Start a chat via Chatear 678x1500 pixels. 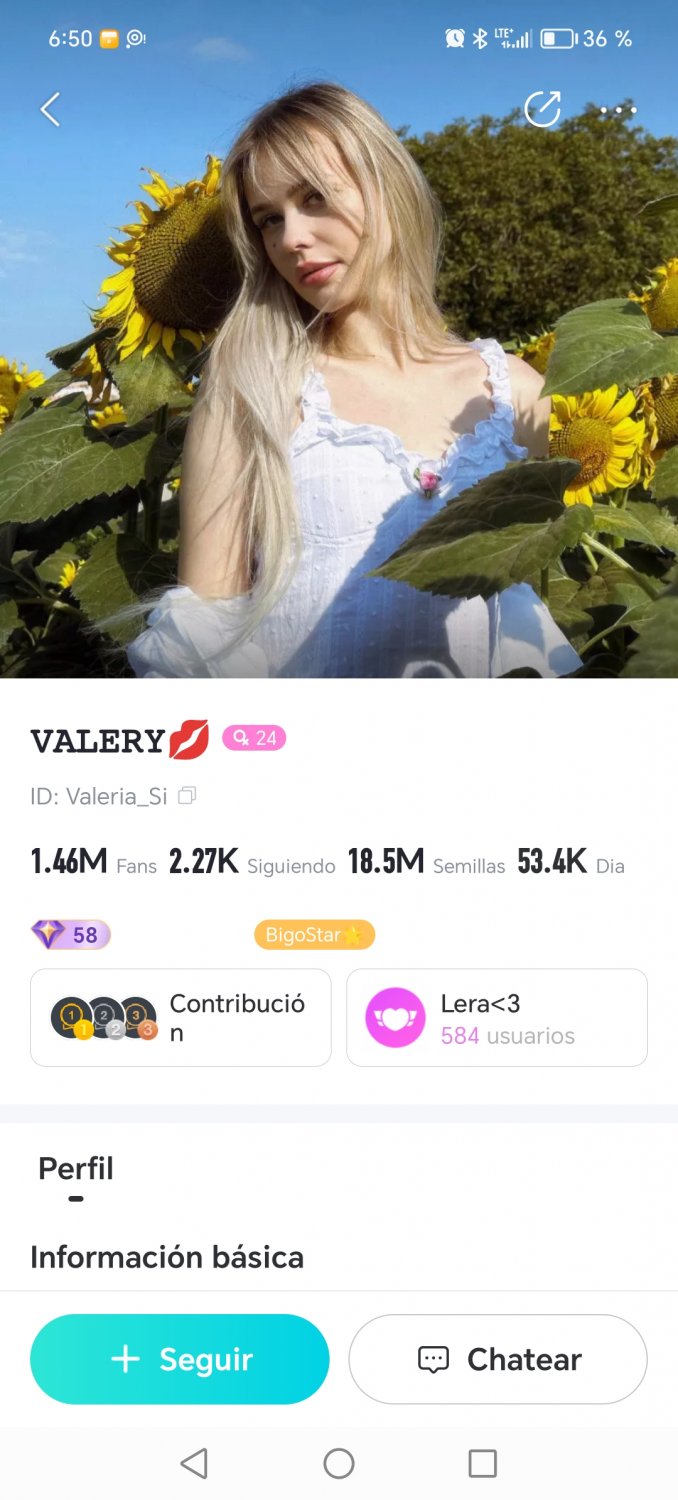coord(498,1359)
